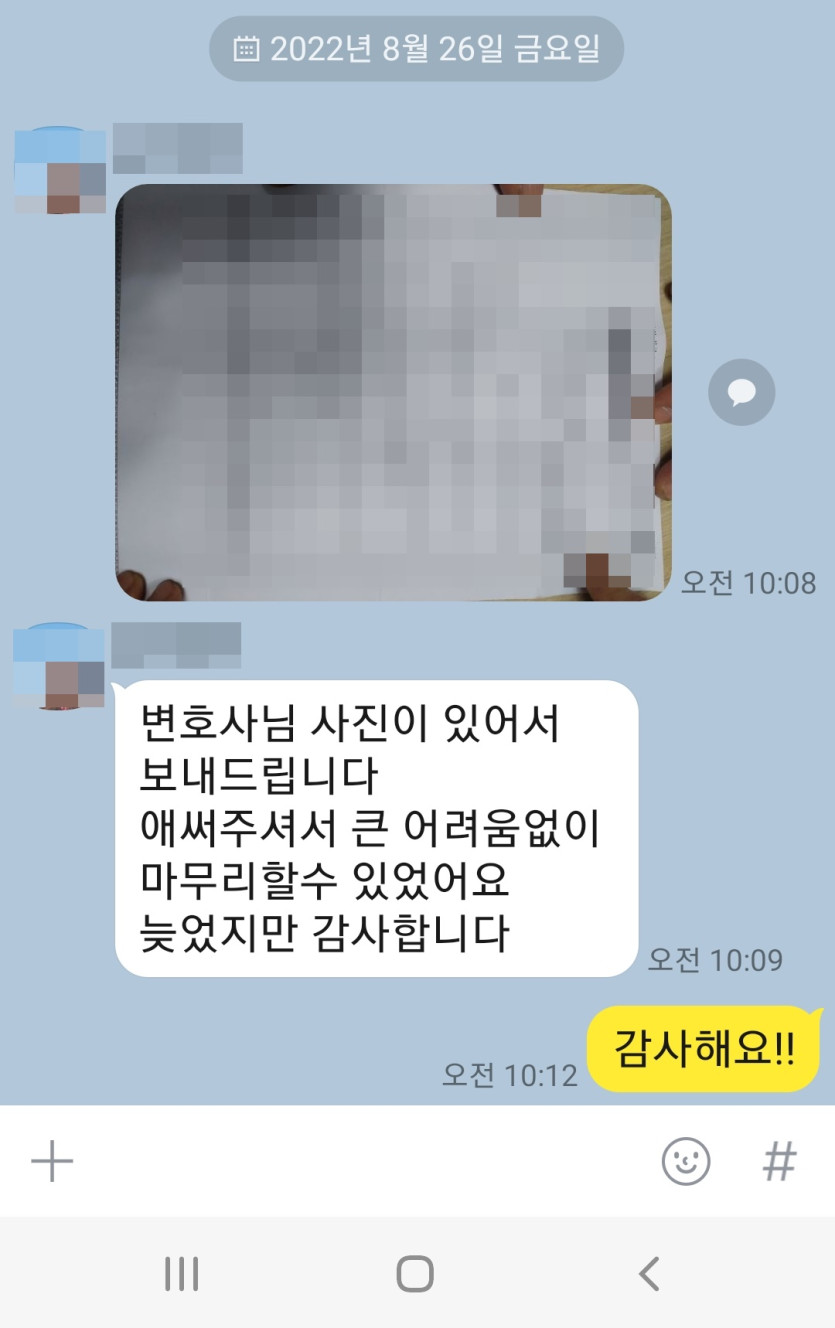Tap the message input field

click(x=360, y=1162)
